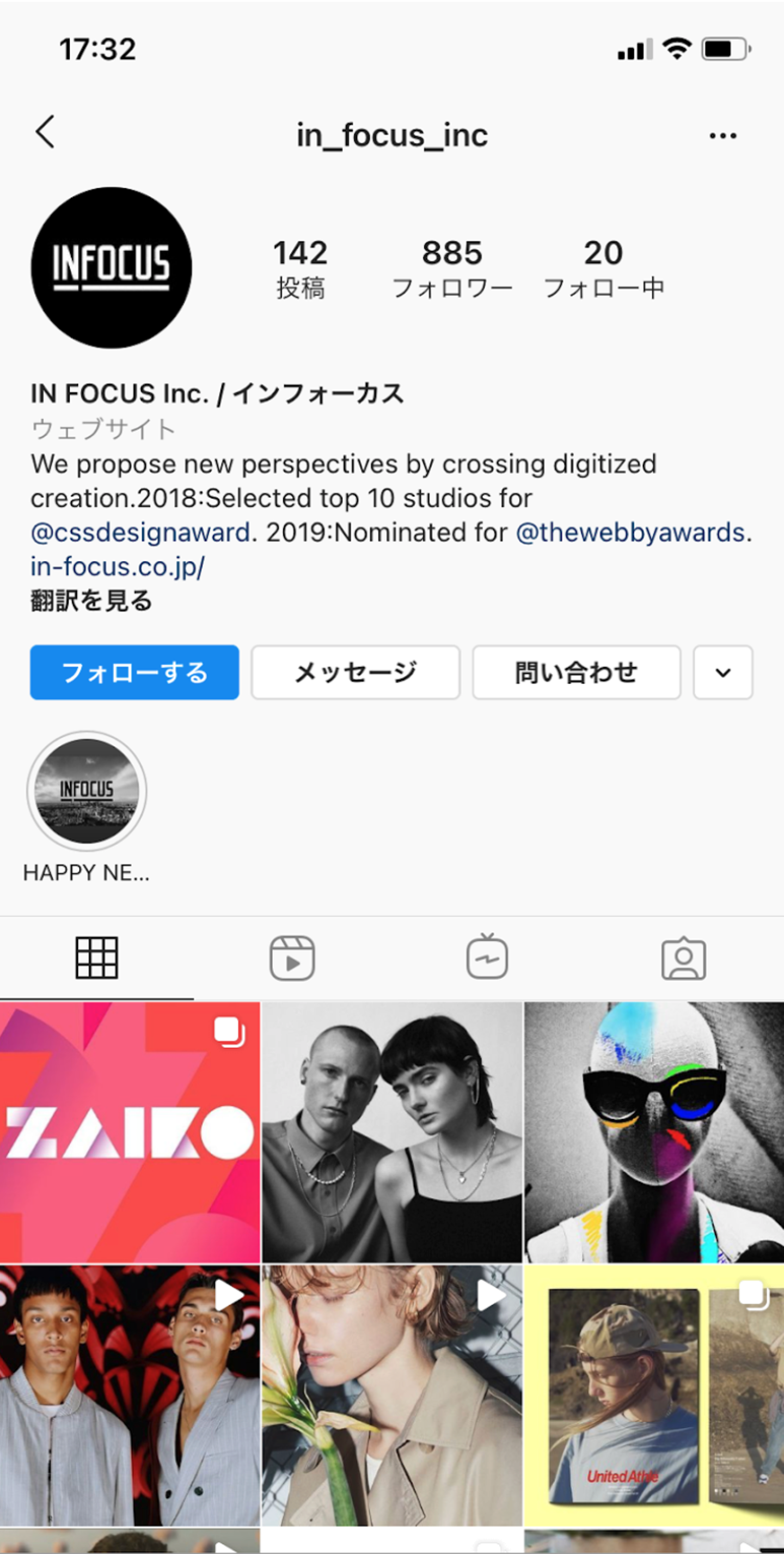The image size is (784, 1554).
Task: Switch to the IGTV tab
Action: point(487,958)
